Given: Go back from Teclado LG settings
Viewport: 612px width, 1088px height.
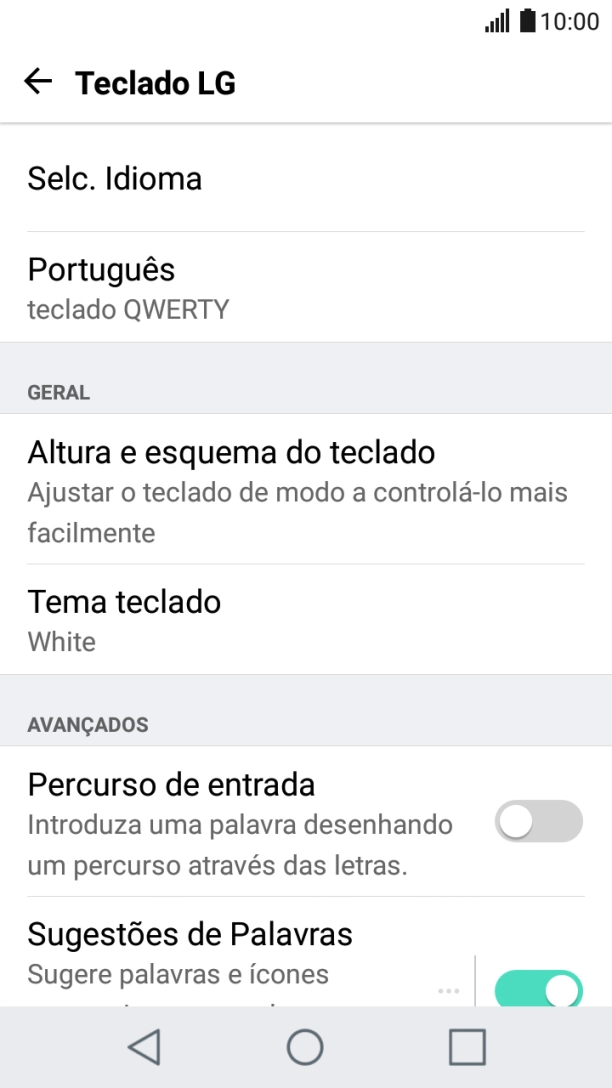Looking at the screenshot, I should pyautogui.click(x=38, y=82).
